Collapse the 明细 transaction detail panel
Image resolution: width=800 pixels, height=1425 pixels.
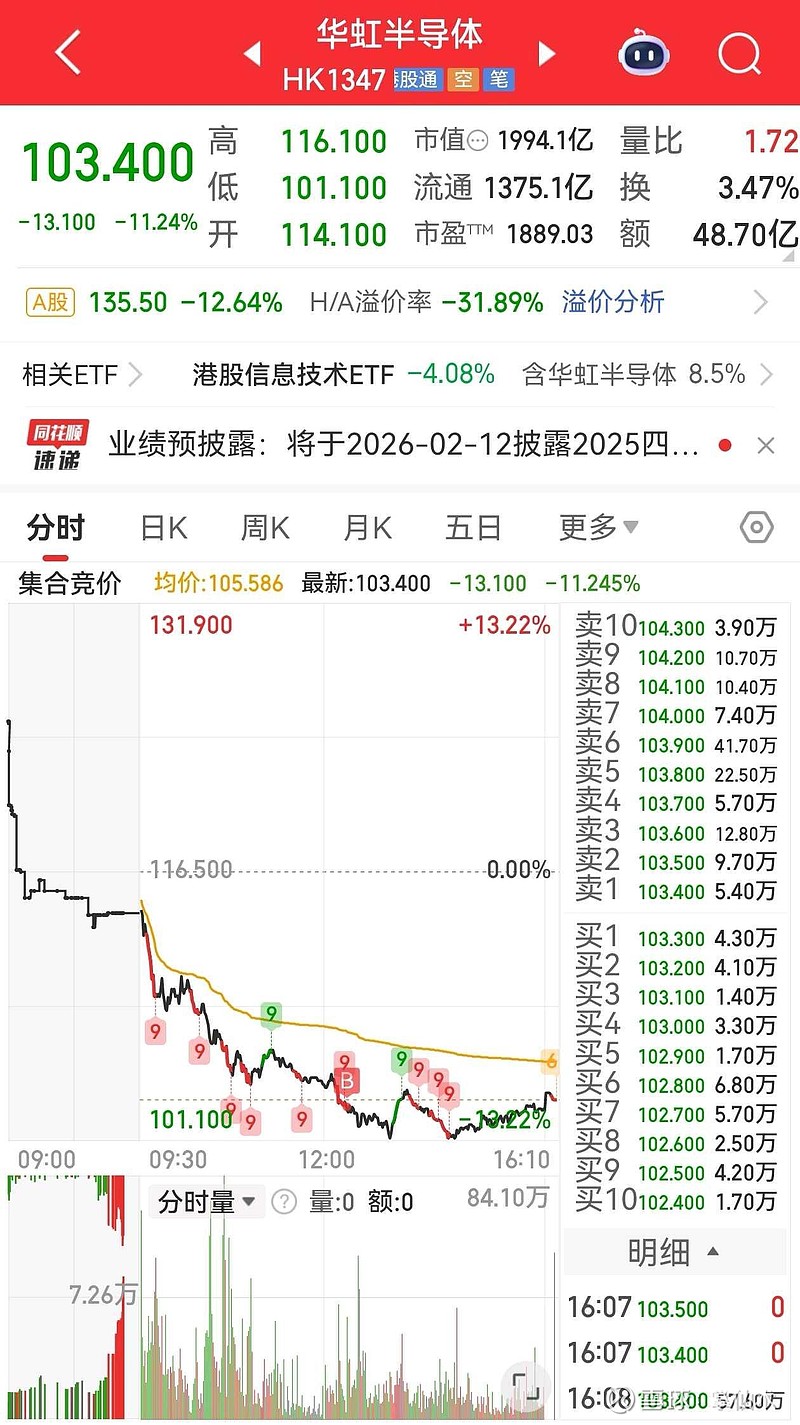[673, 1253]
